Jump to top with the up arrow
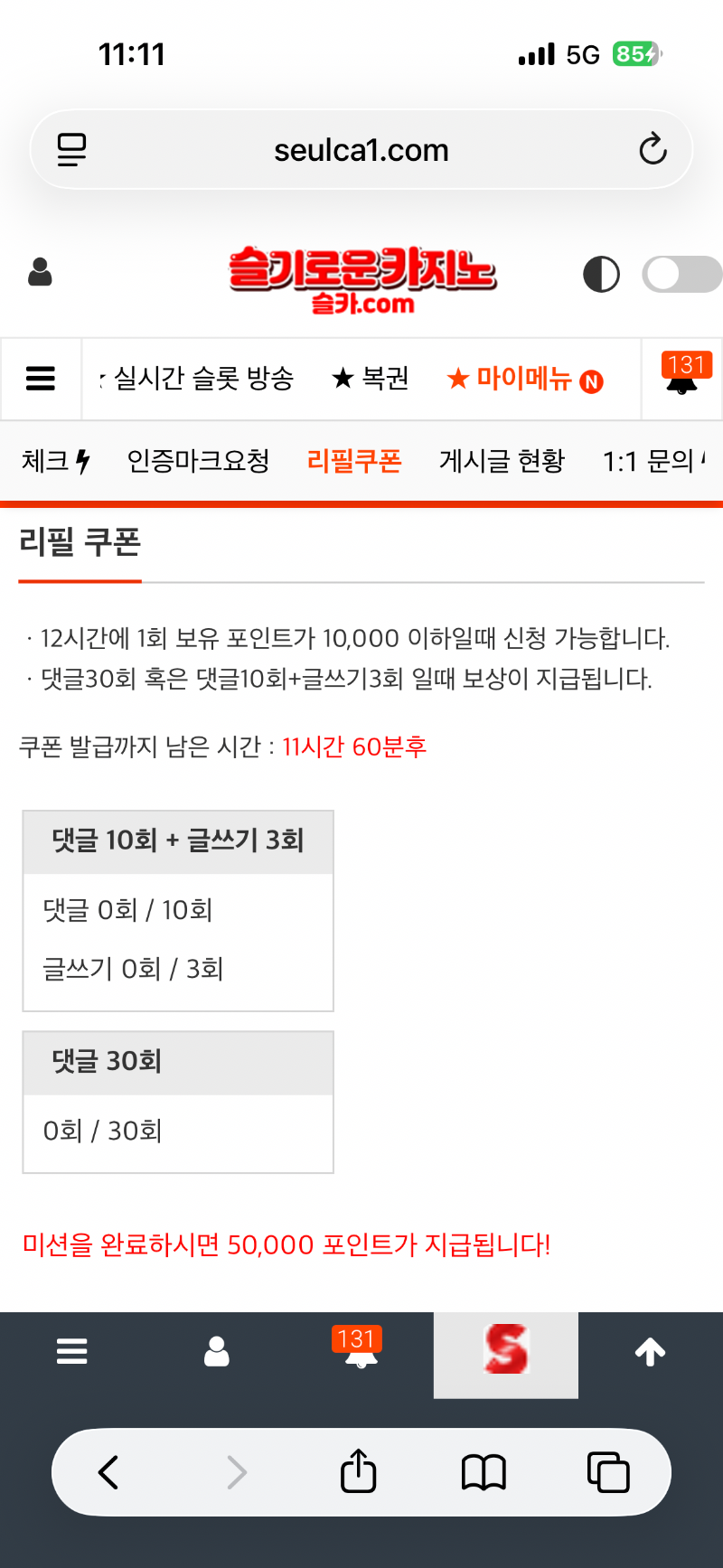This screenshot has height=1568, width=723. coord(651,1351)
